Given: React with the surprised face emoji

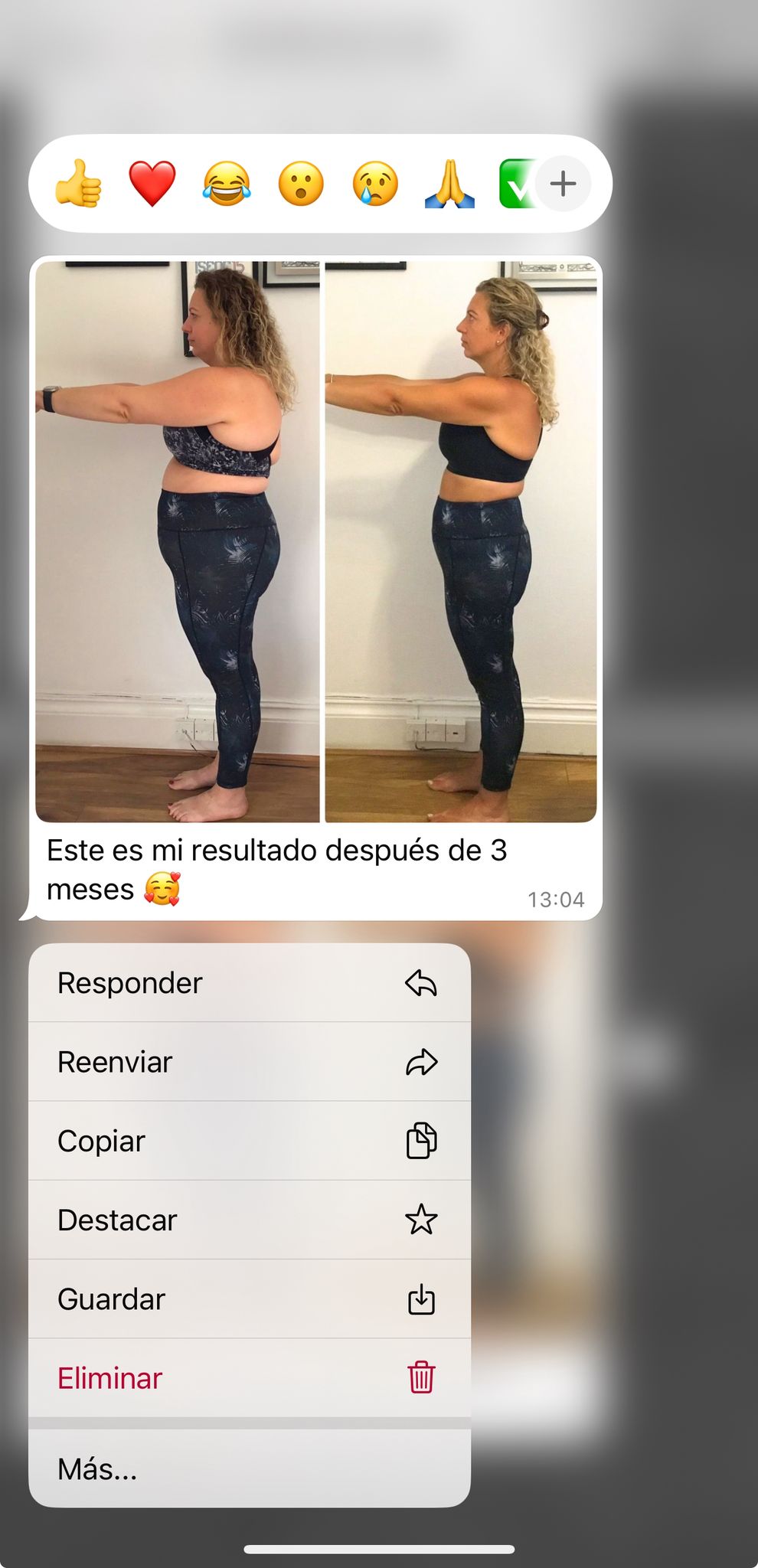Looking at the screenshot, I should click(x=301, y=184).
